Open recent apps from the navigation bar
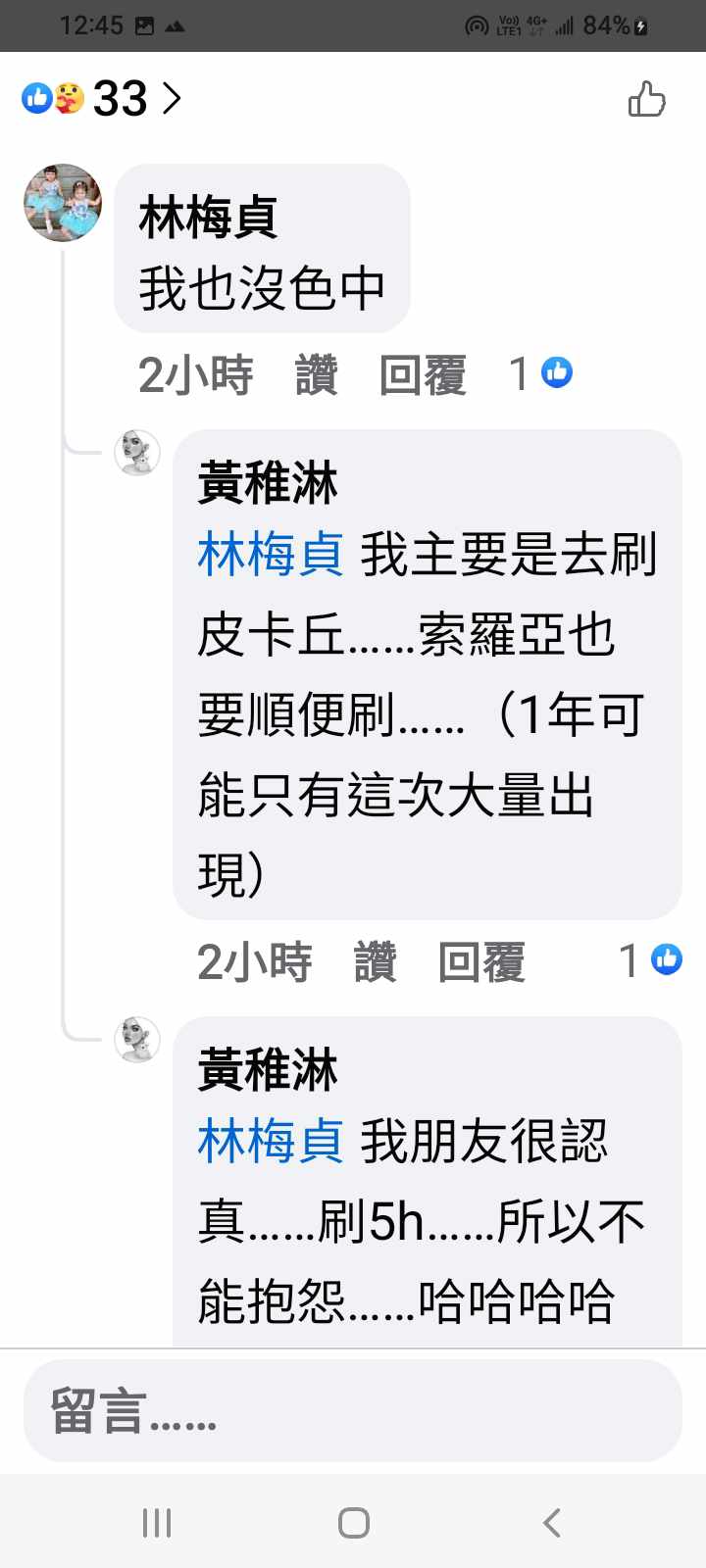Viewport: 706px width, 1568px height. [x=157, y=1523]
